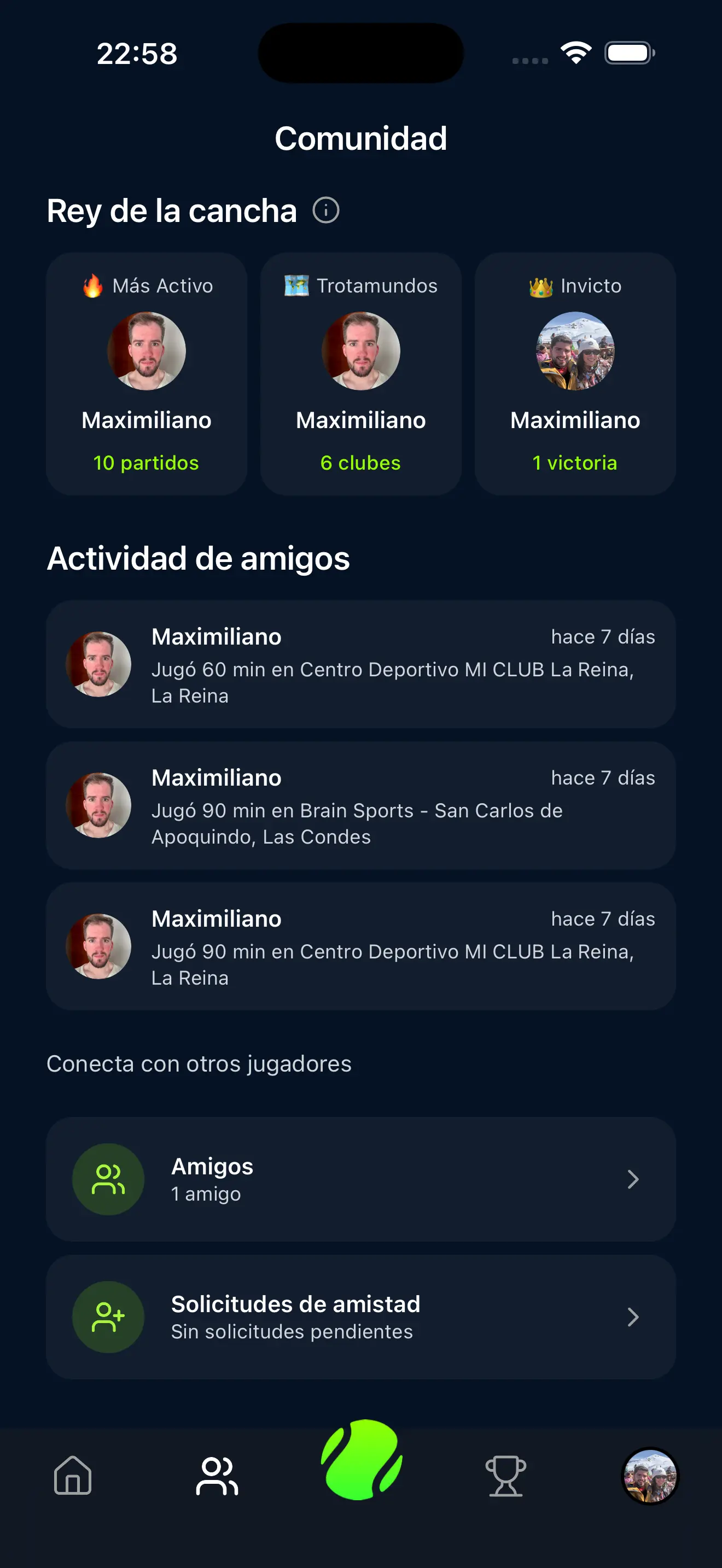722x1568 pixels.
Task: Open the Brain Sports activity entry
Action: pyautogui.click(x=361, y=806)
